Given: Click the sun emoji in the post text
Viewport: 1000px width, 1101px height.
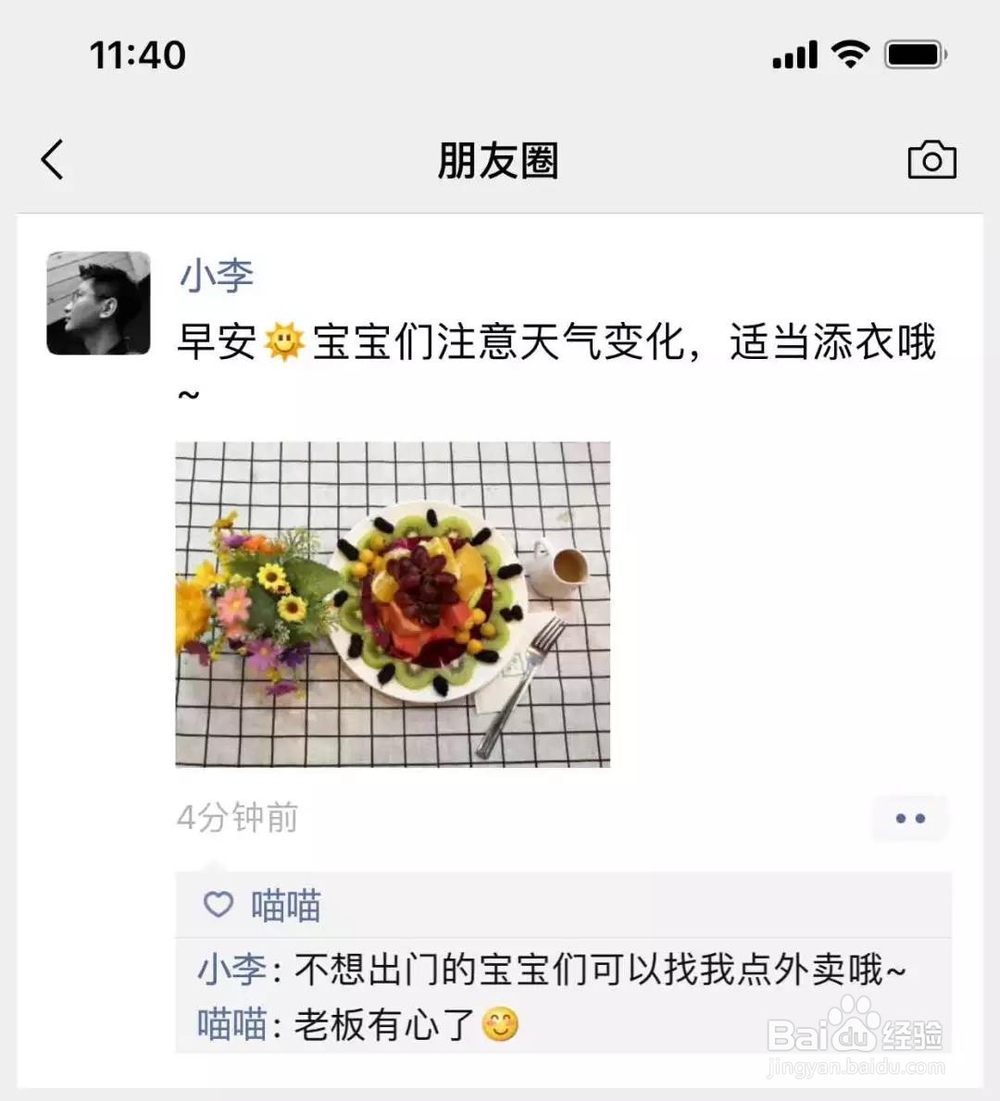Looking at the screenshot, I should pyautogui.click(x=285, y=342).
